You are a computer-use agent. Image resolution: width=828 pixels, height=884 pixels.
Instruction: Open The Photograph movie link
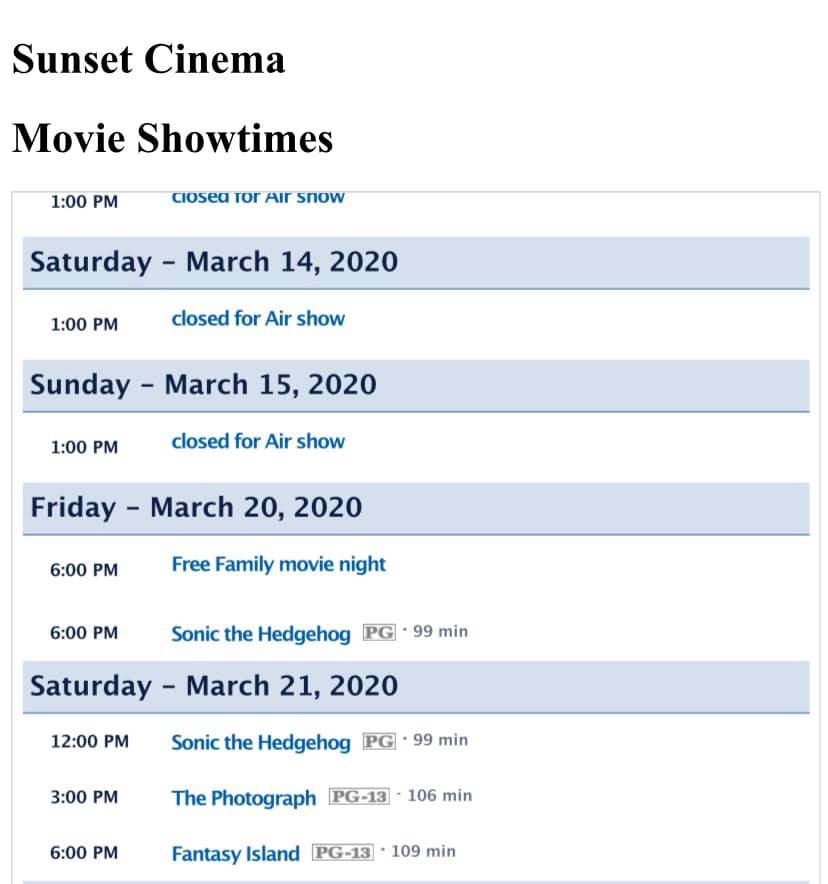click(x=243, y=798)
